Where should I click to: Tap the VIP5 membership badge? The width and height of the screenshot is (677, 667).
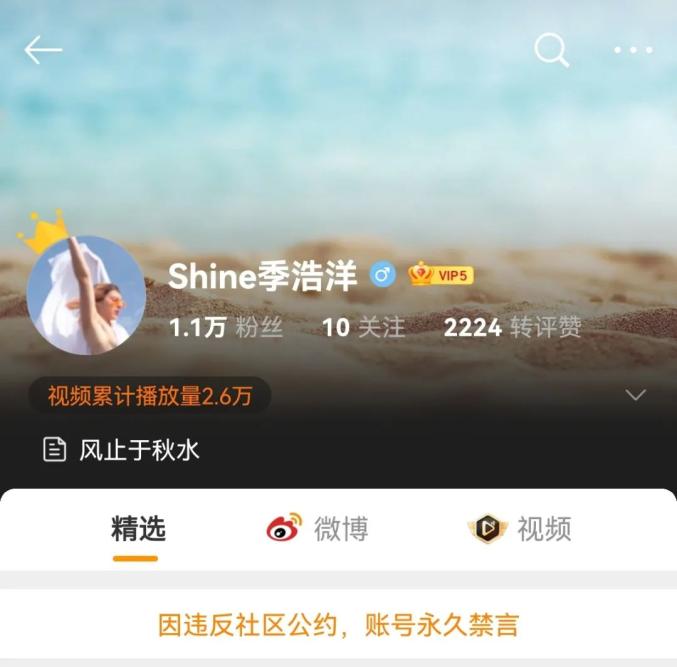click(x=441, y=275)
